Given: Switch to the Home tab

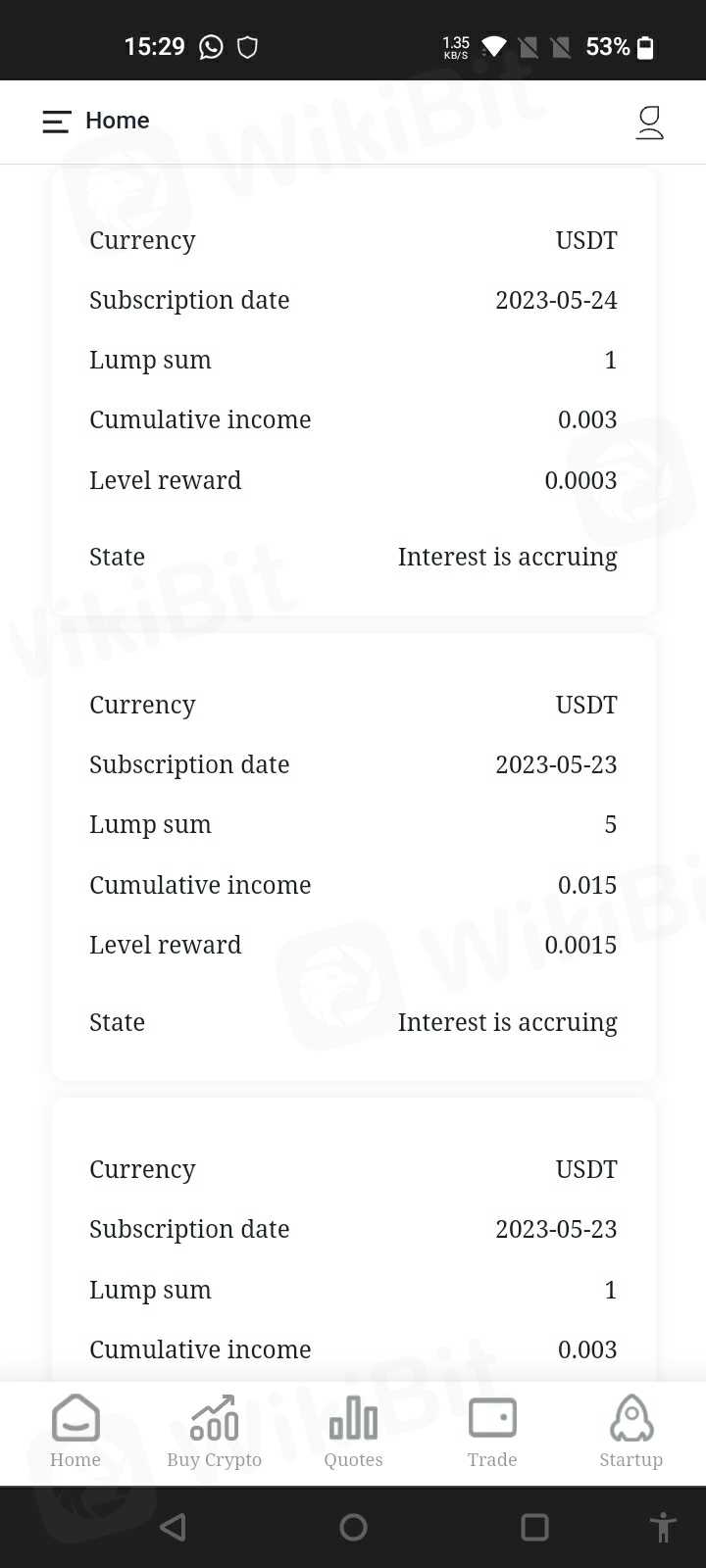Looking at the screenshot, I should [x=76, y=1432].
